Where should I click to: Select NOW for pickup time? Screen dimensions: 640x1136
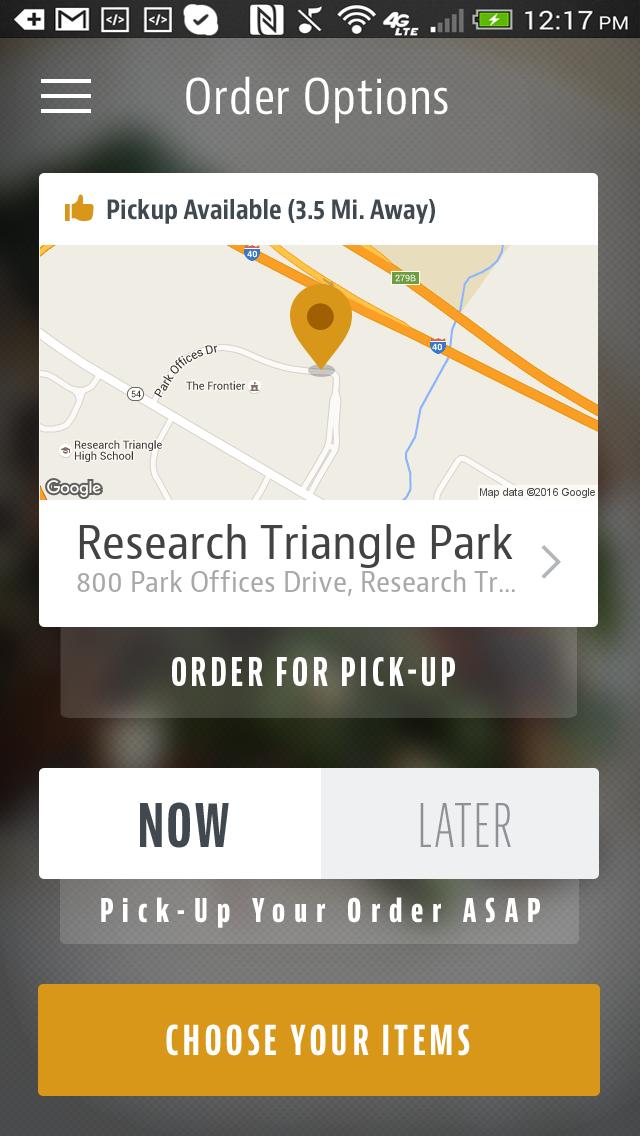[x=181, y=824]
